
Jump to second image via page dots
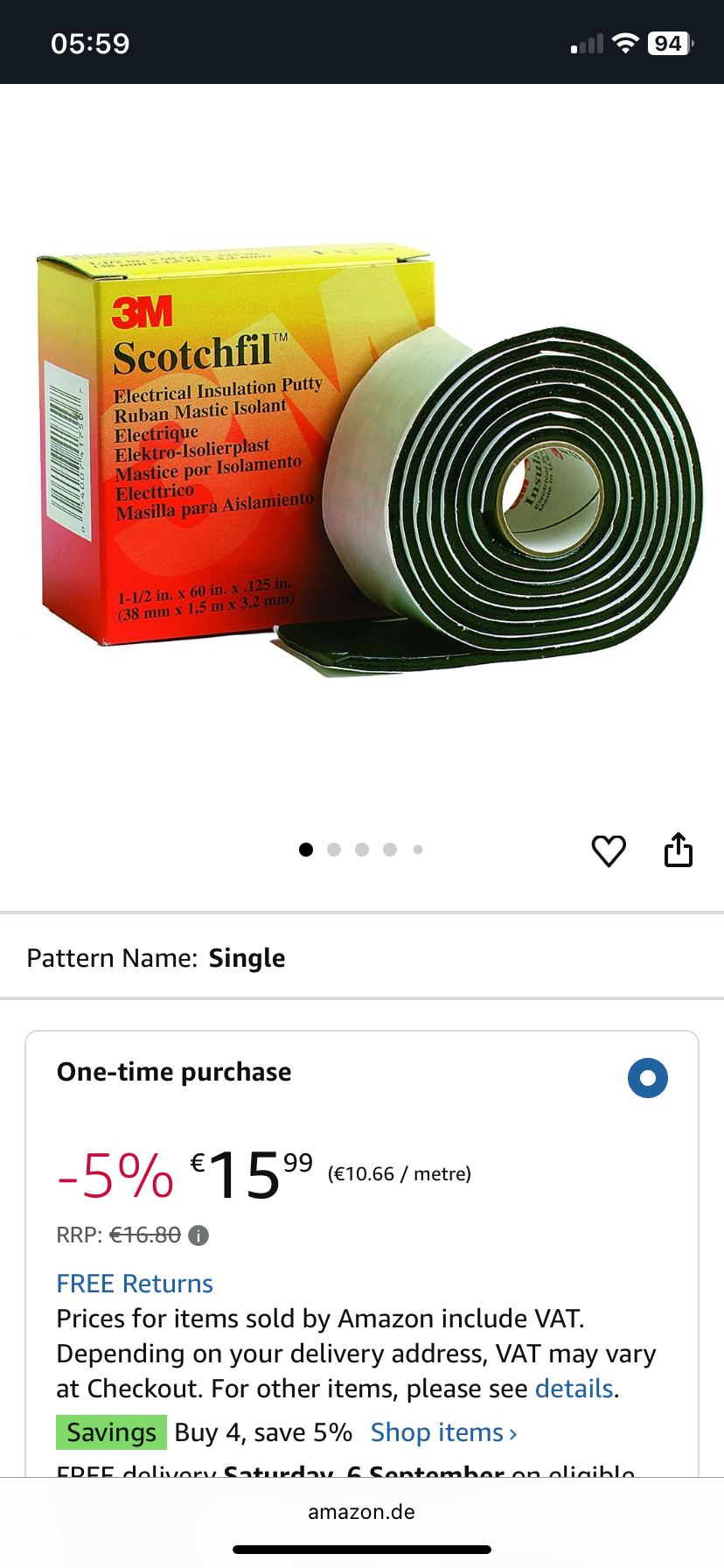click(x=334, y=850)
